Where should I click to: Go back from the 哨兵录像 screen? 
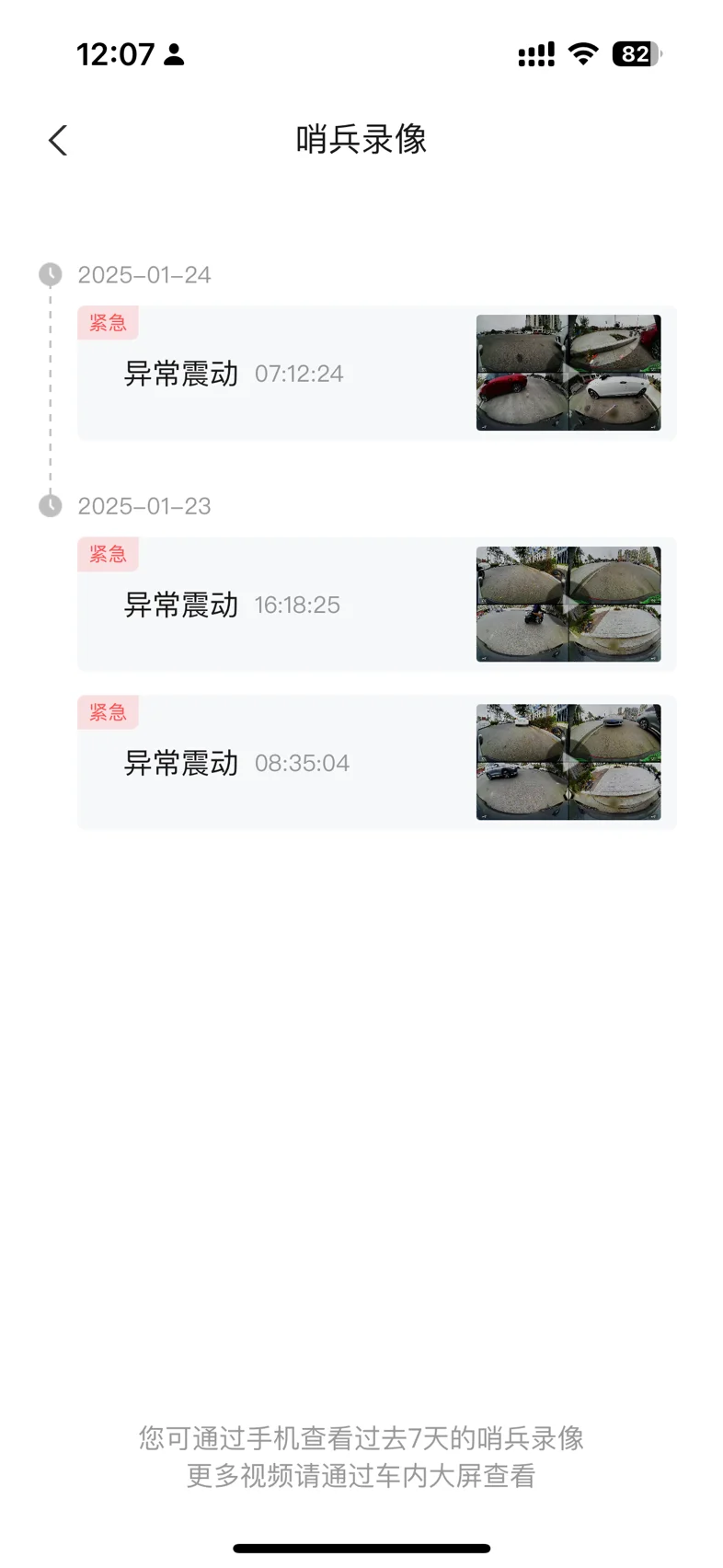[x=58, y=141]
